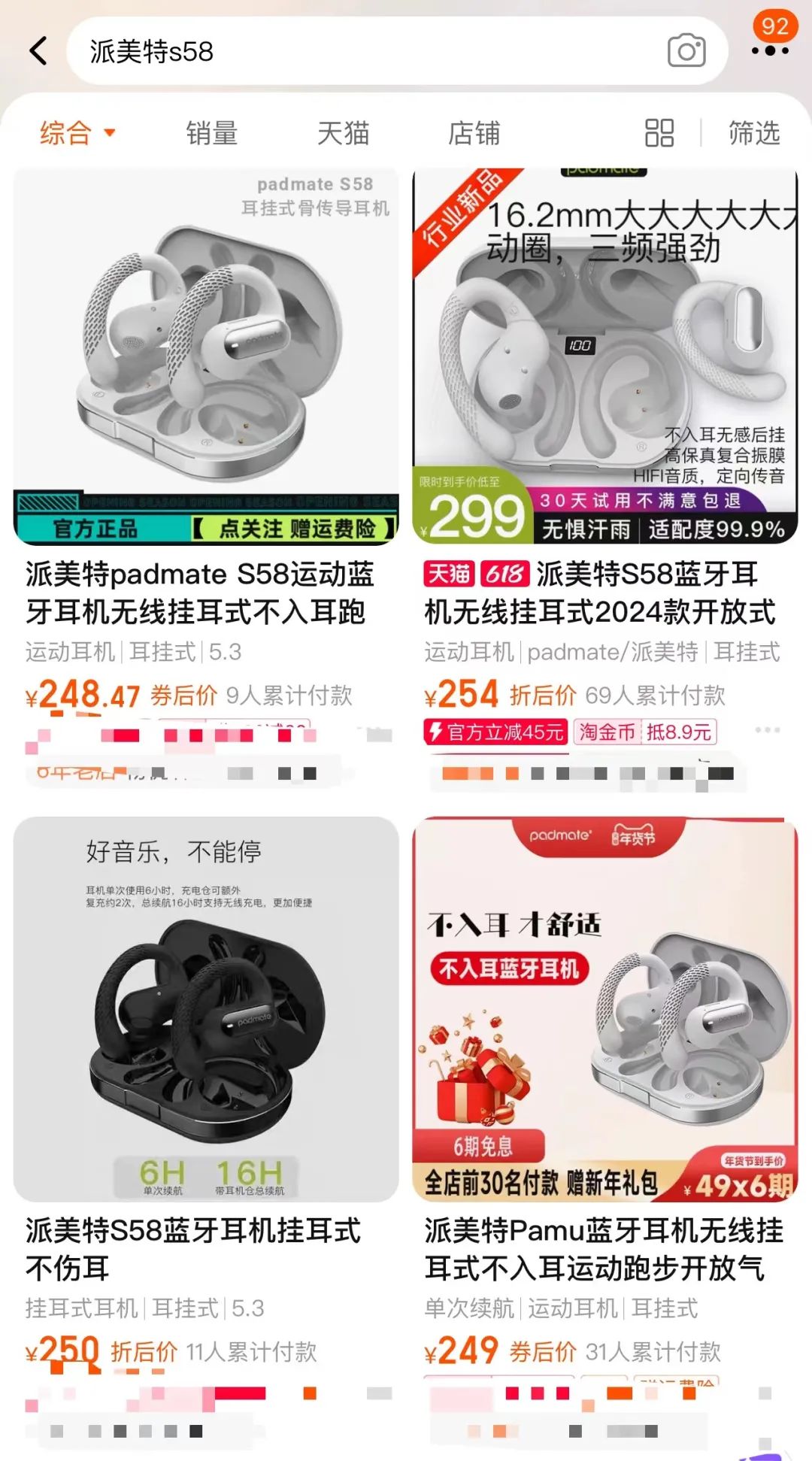Open the ¥250 black 派美特S58 挂耳式 product
The image size is (812, 1461).
coord(206,1009)
